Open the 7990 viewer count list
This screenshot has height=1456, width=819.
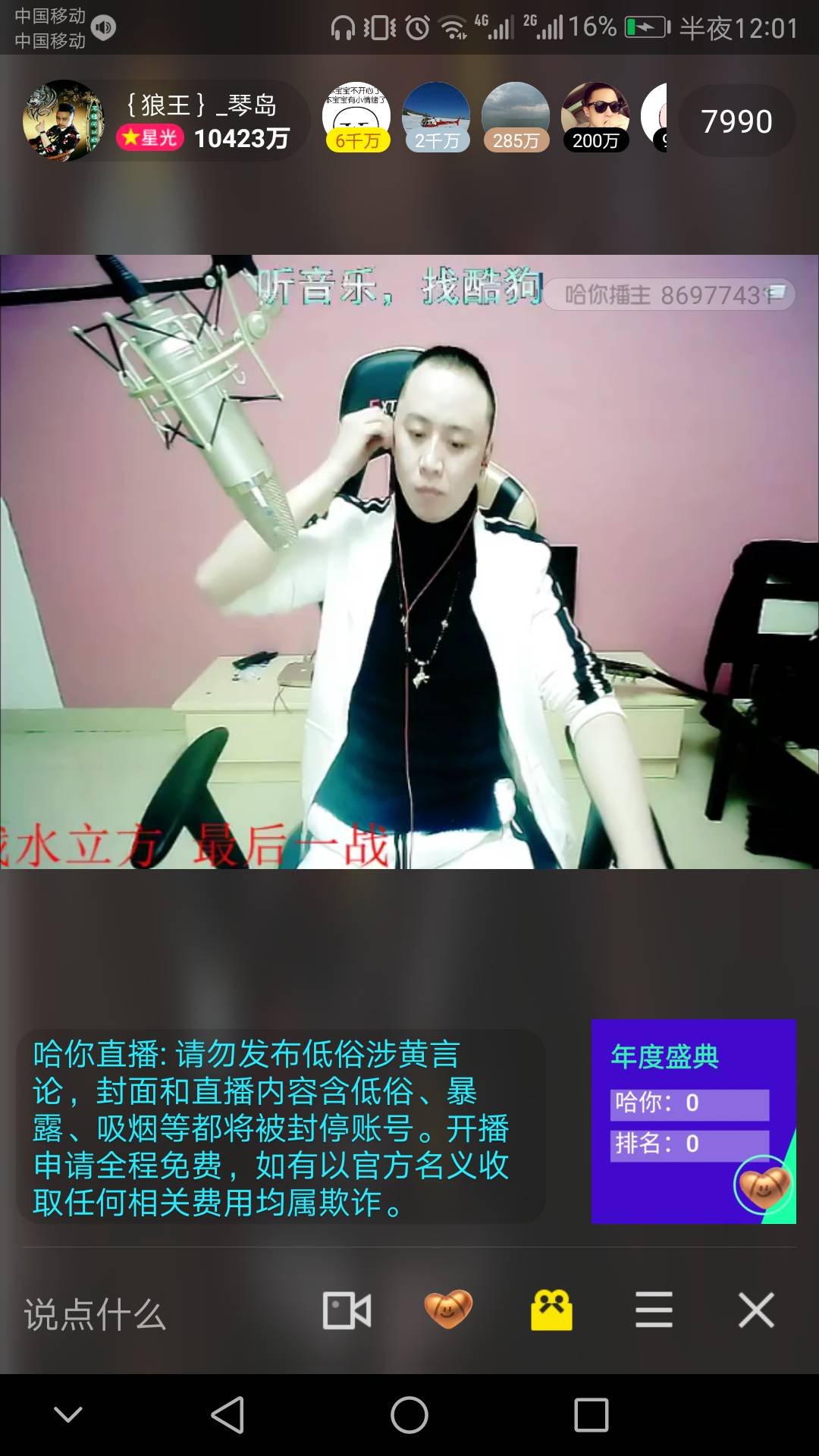coord(736,121)
